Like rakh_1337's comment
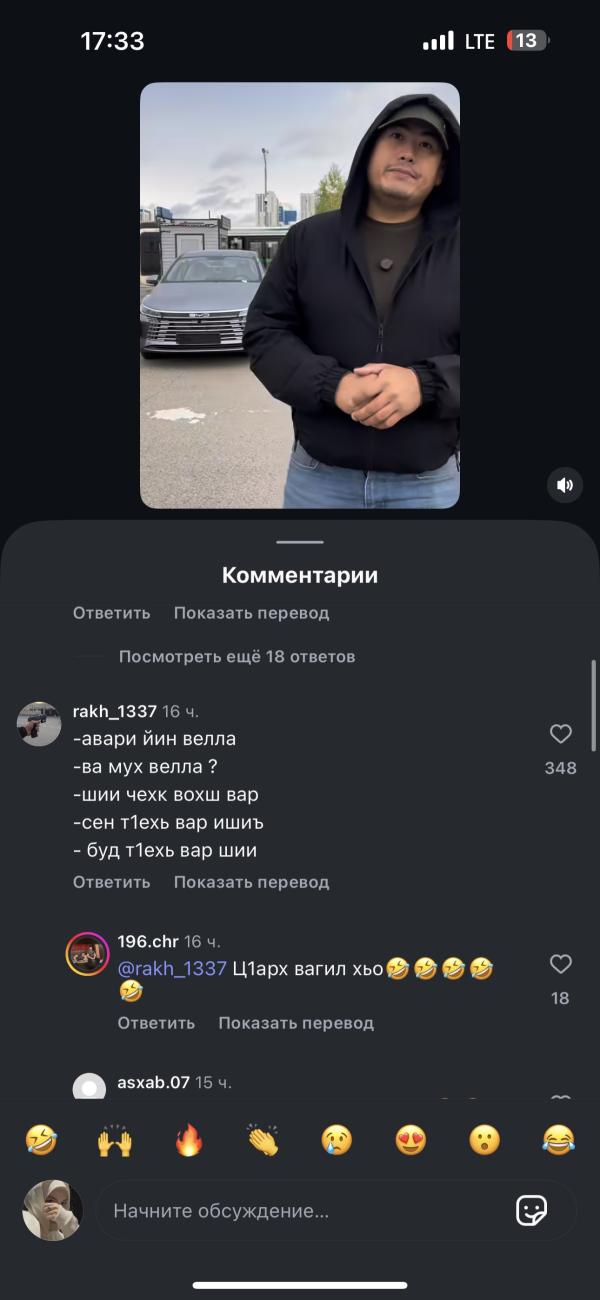The image size is (600, 1300). pos(561,735)
